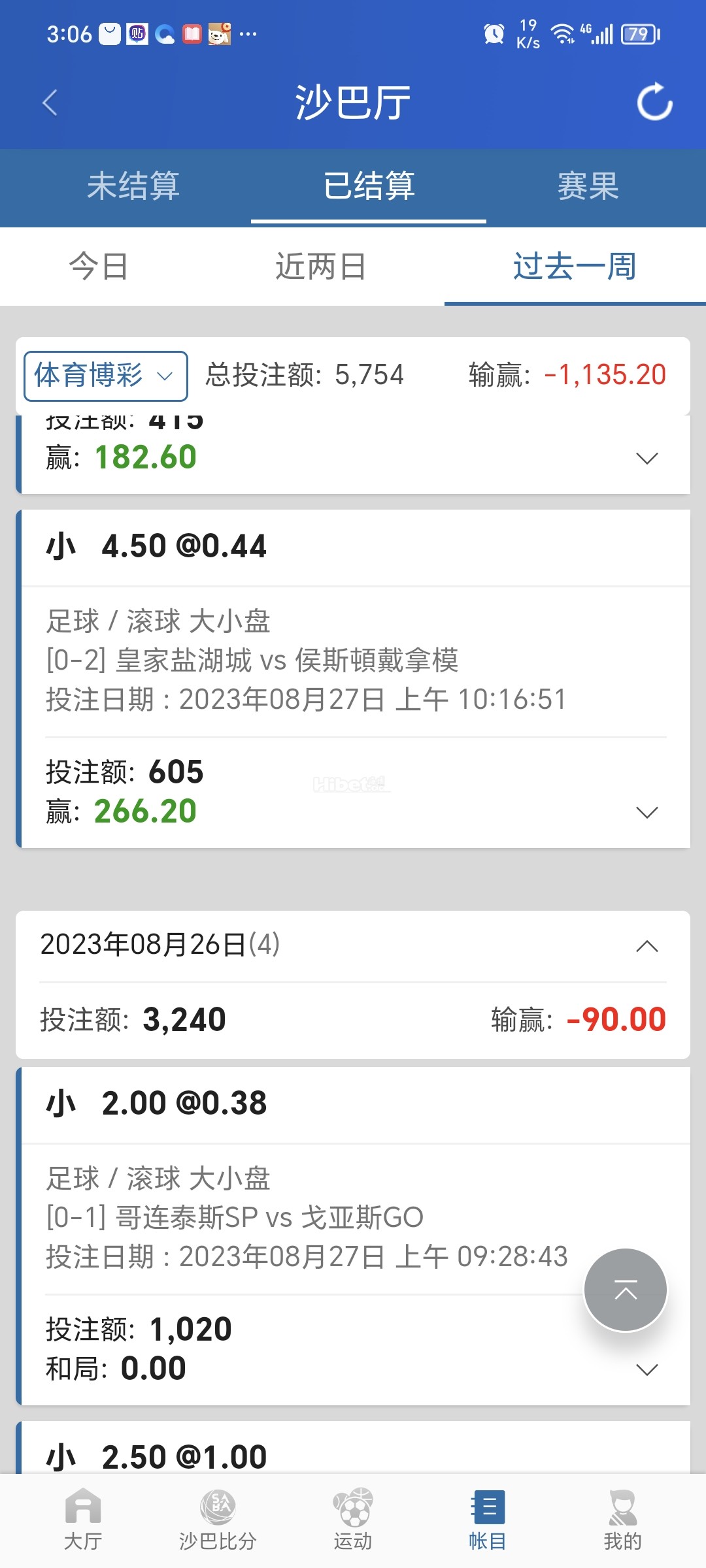The width and height of the screenshot is (706, 1568).
Task: Select the 近两日 filter
Action: click(320, 267)
